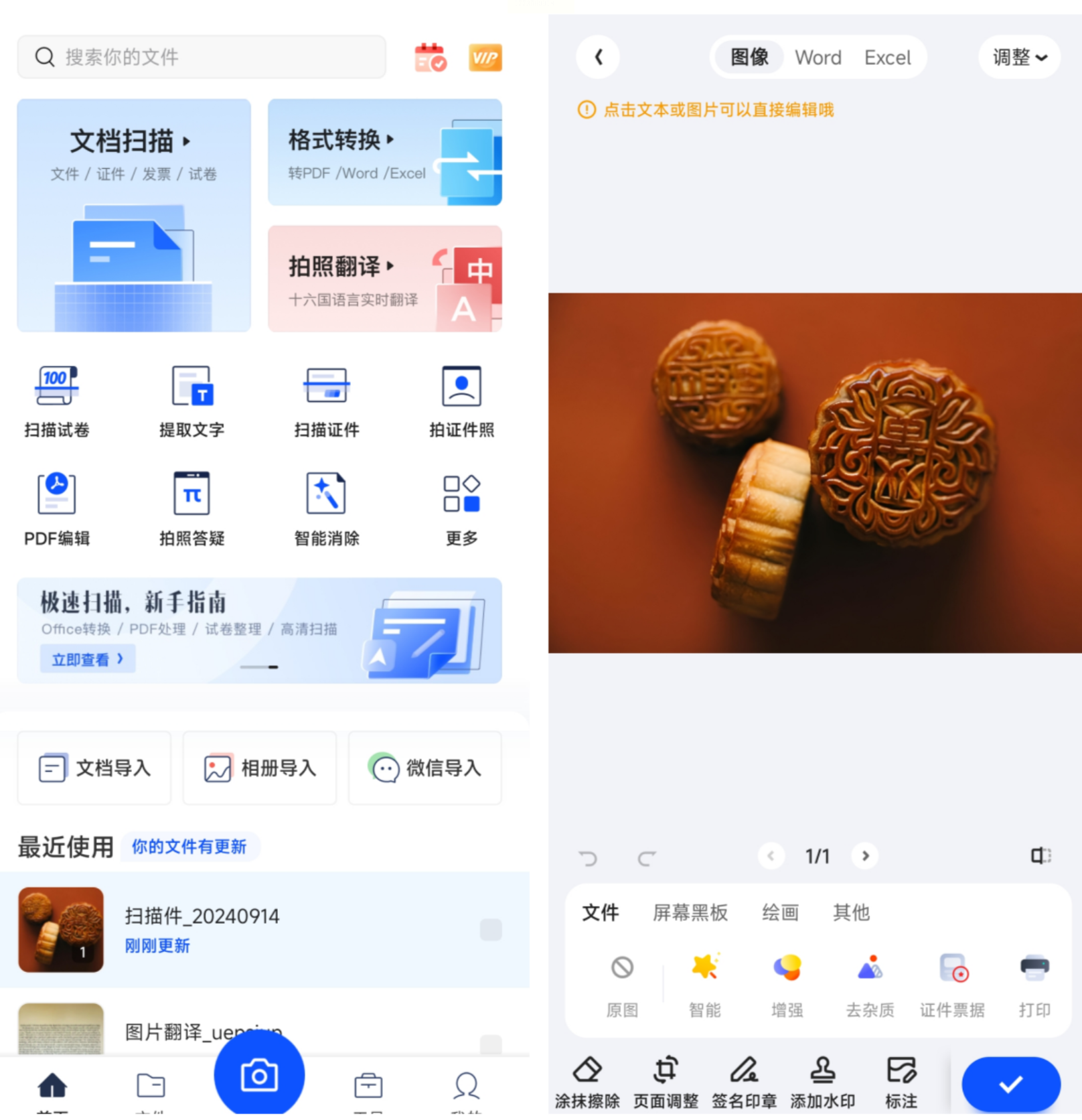The height and width of the screenshot is (1120, 1082).
Task: Open the 格式转换 card
Action: (x=384, y=152)
